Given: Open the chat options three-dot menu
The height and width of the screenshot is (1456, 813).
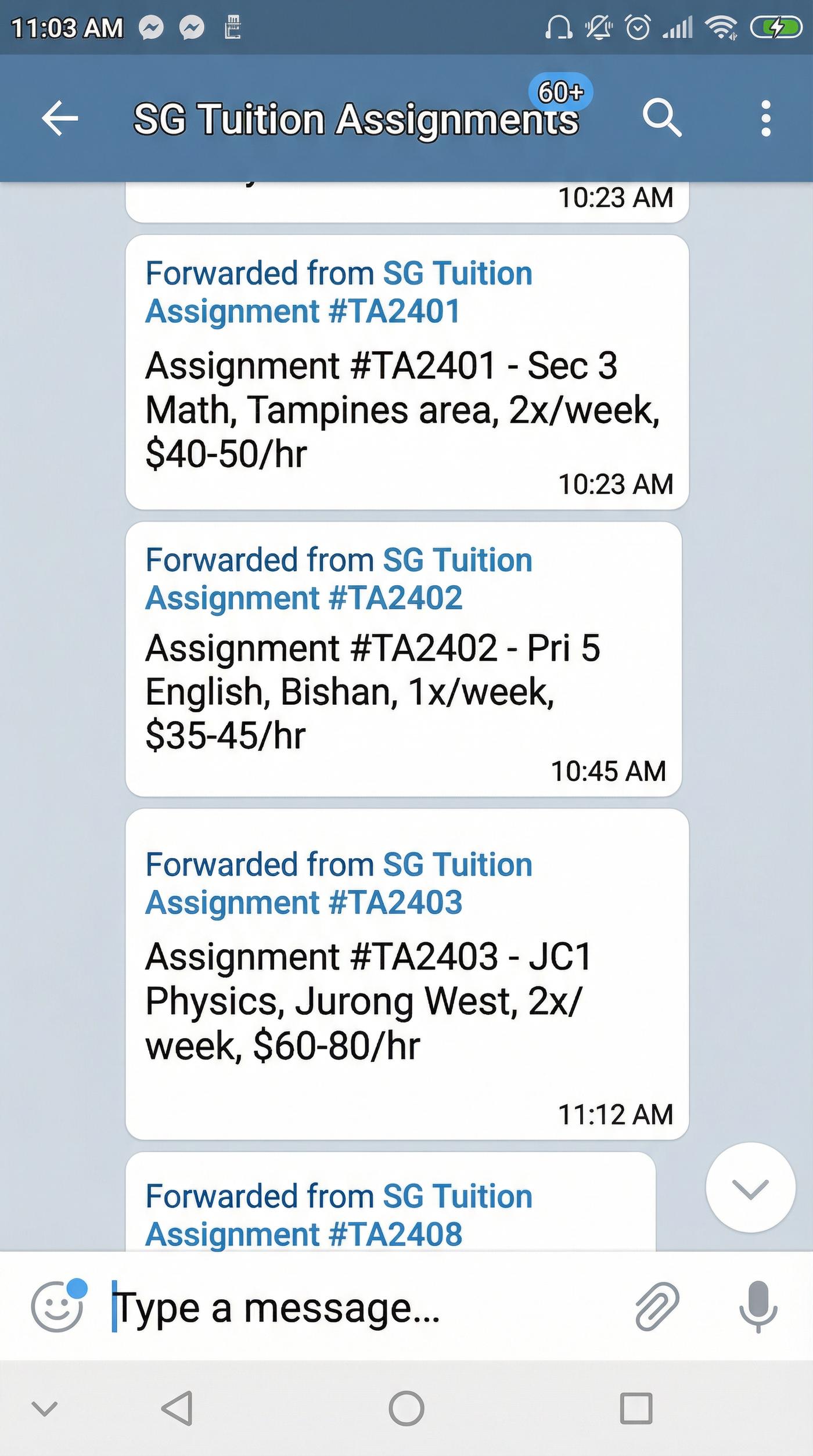Looking at the screenshot, I should coord(765,119).
